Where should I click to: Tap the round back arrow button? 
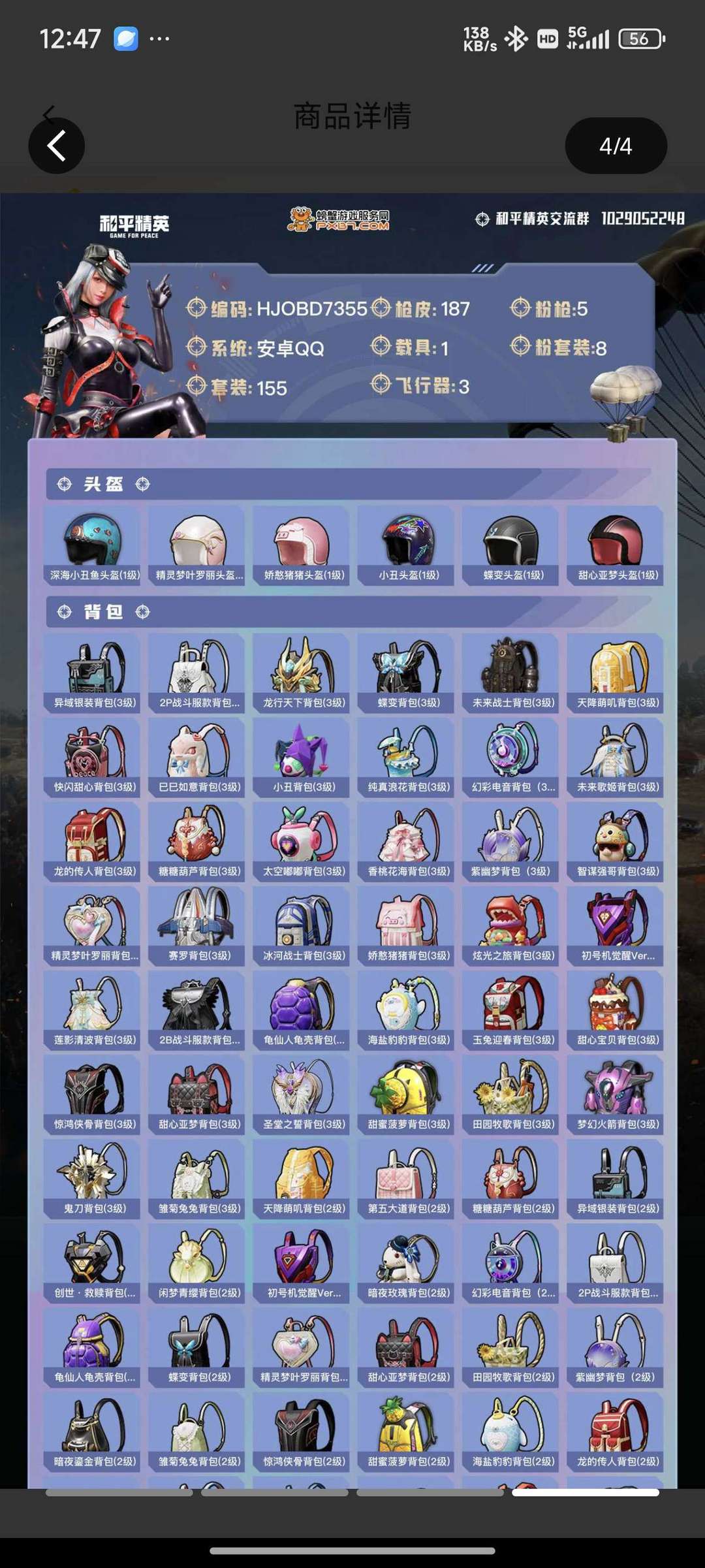pos(56,146)
